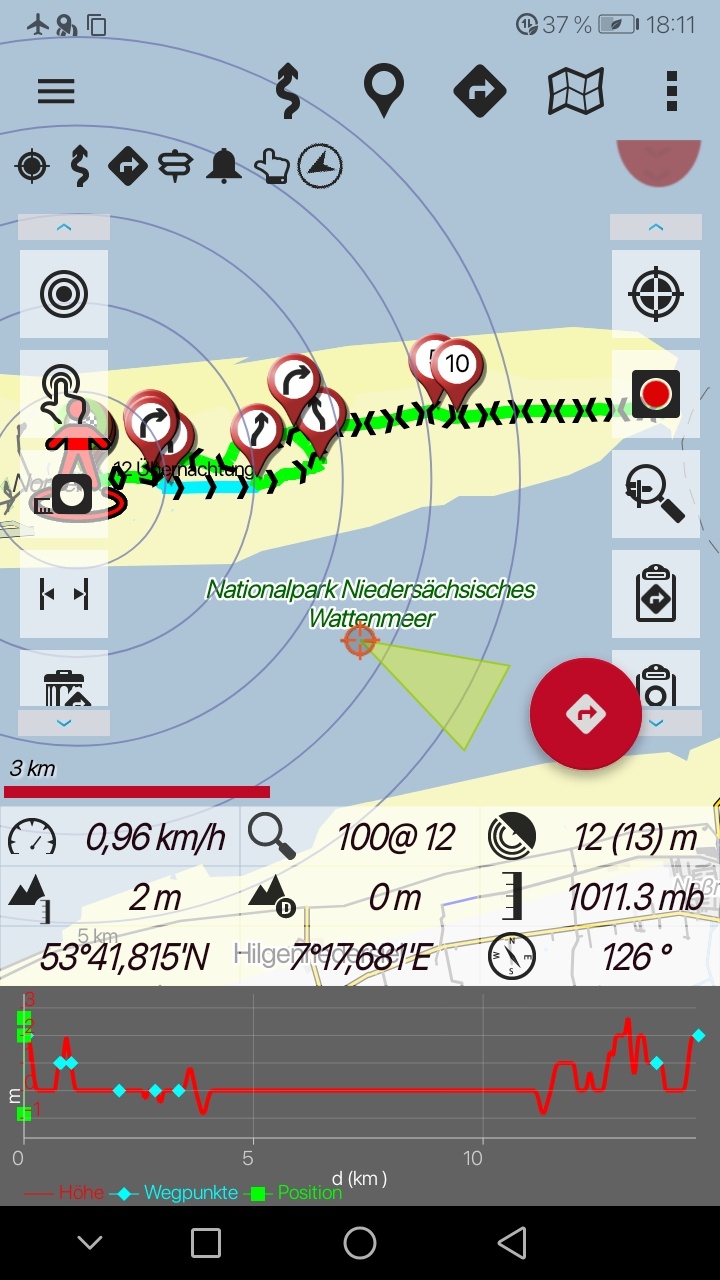720x1280 pixels.
Task: Tap the red floating navigation button
Action: (x=585, y=714)
